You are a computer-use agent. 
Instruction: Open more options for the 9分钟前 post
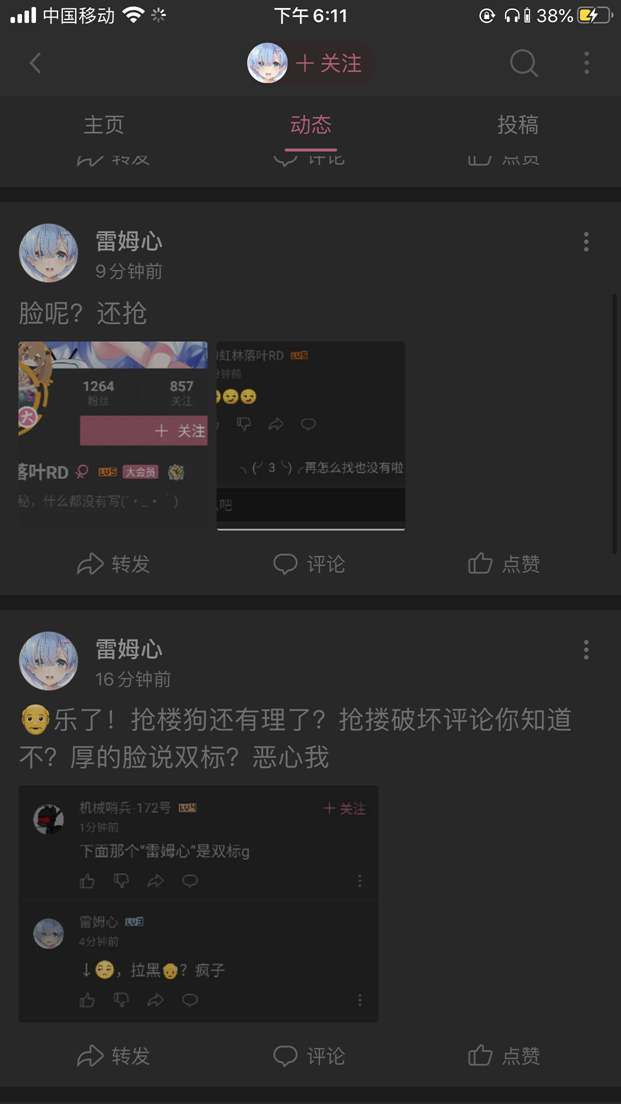coord(586,242)
